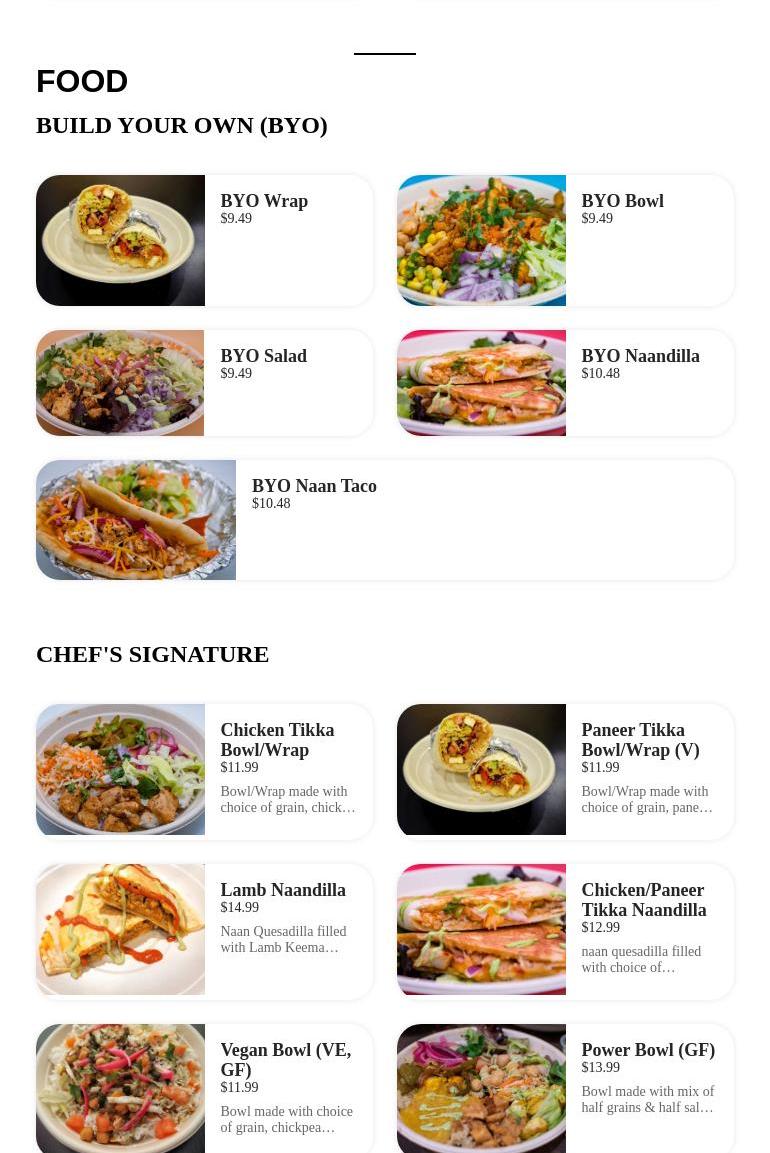Choose the BYO Salad item
The width and height of the screenshot is (770, 1153).
(x=204, y=383)
